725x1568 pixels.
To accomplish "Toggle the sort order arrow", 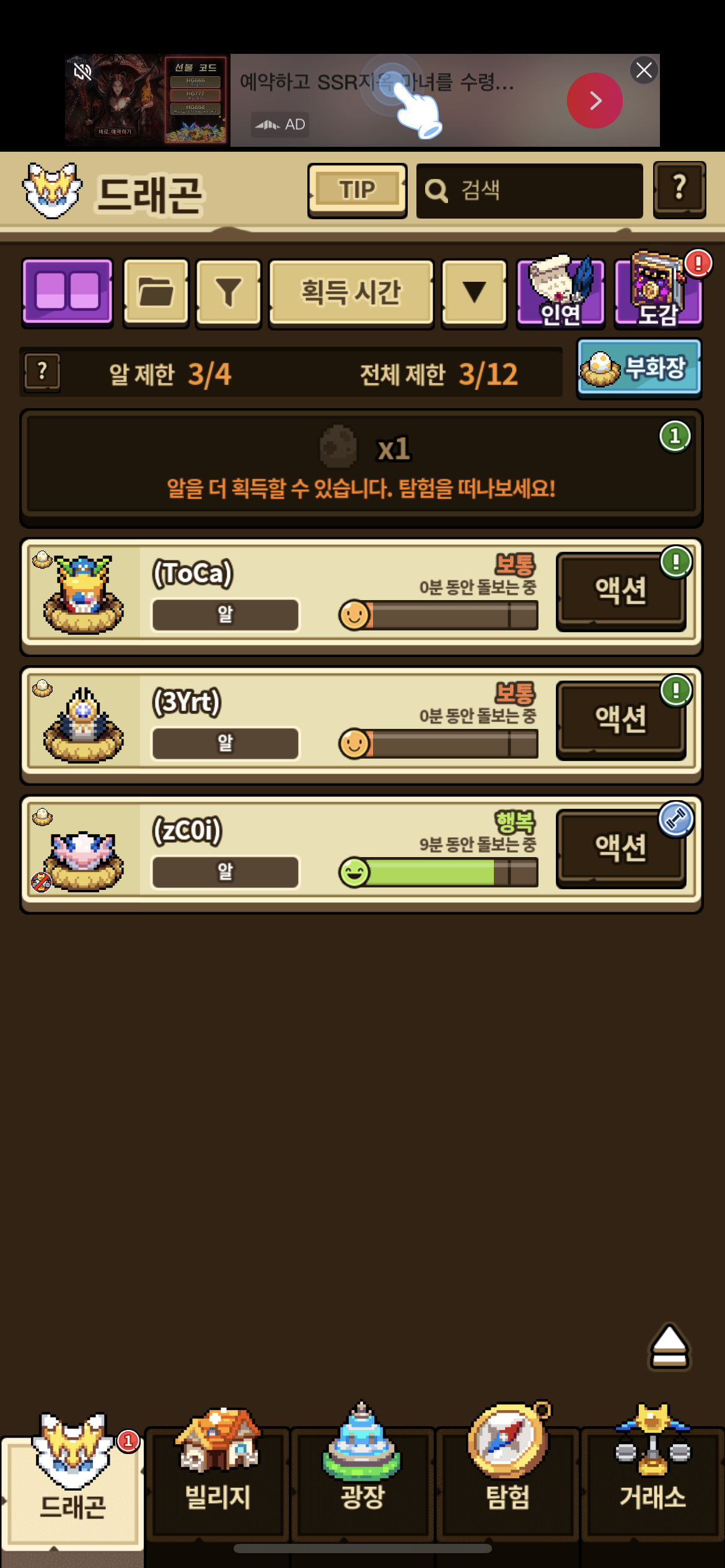I will 474,292.
